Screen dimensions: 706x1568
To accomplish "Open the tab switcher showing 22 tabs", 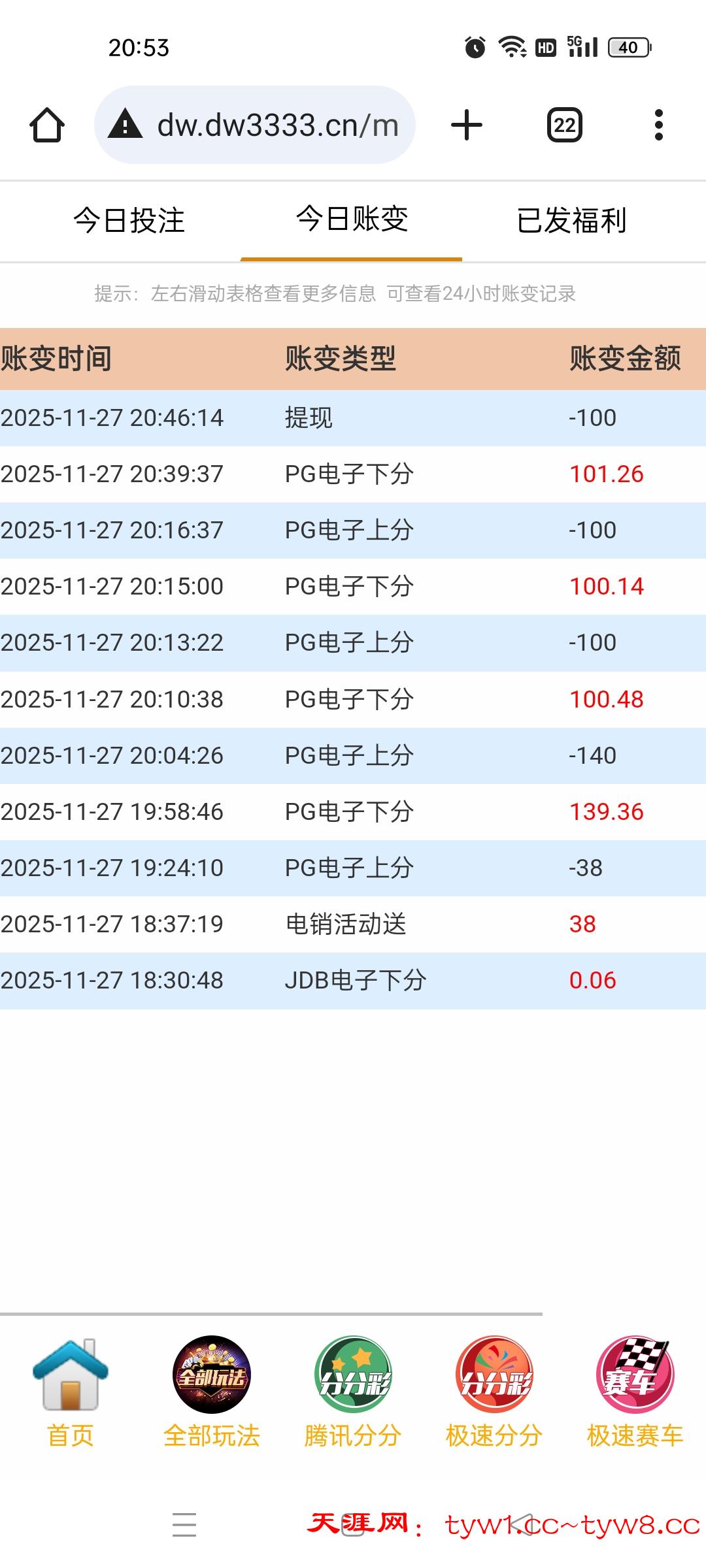I will (565, 125).
